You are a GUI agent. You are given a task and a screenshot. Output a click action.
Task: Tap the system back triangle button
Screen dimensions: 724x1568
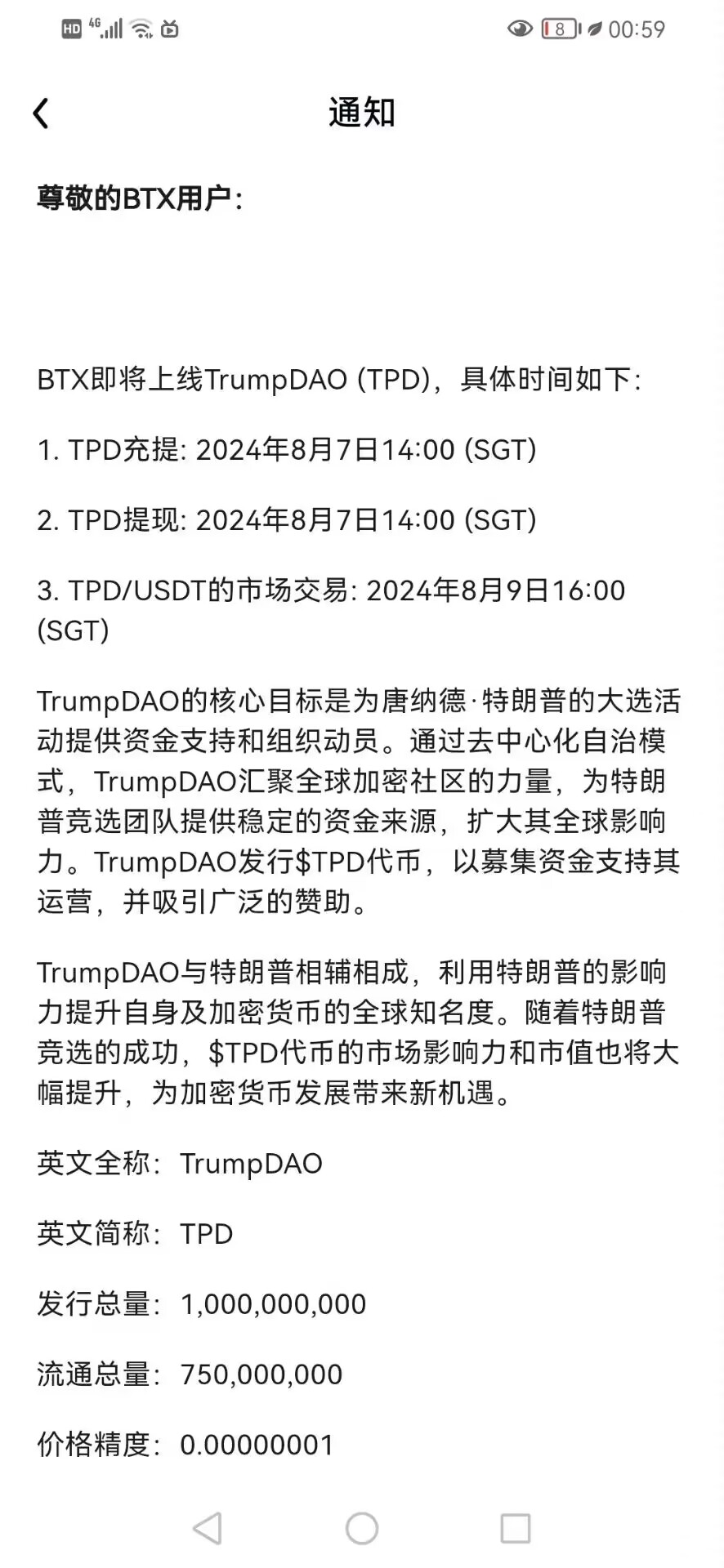click(208, 1528)
